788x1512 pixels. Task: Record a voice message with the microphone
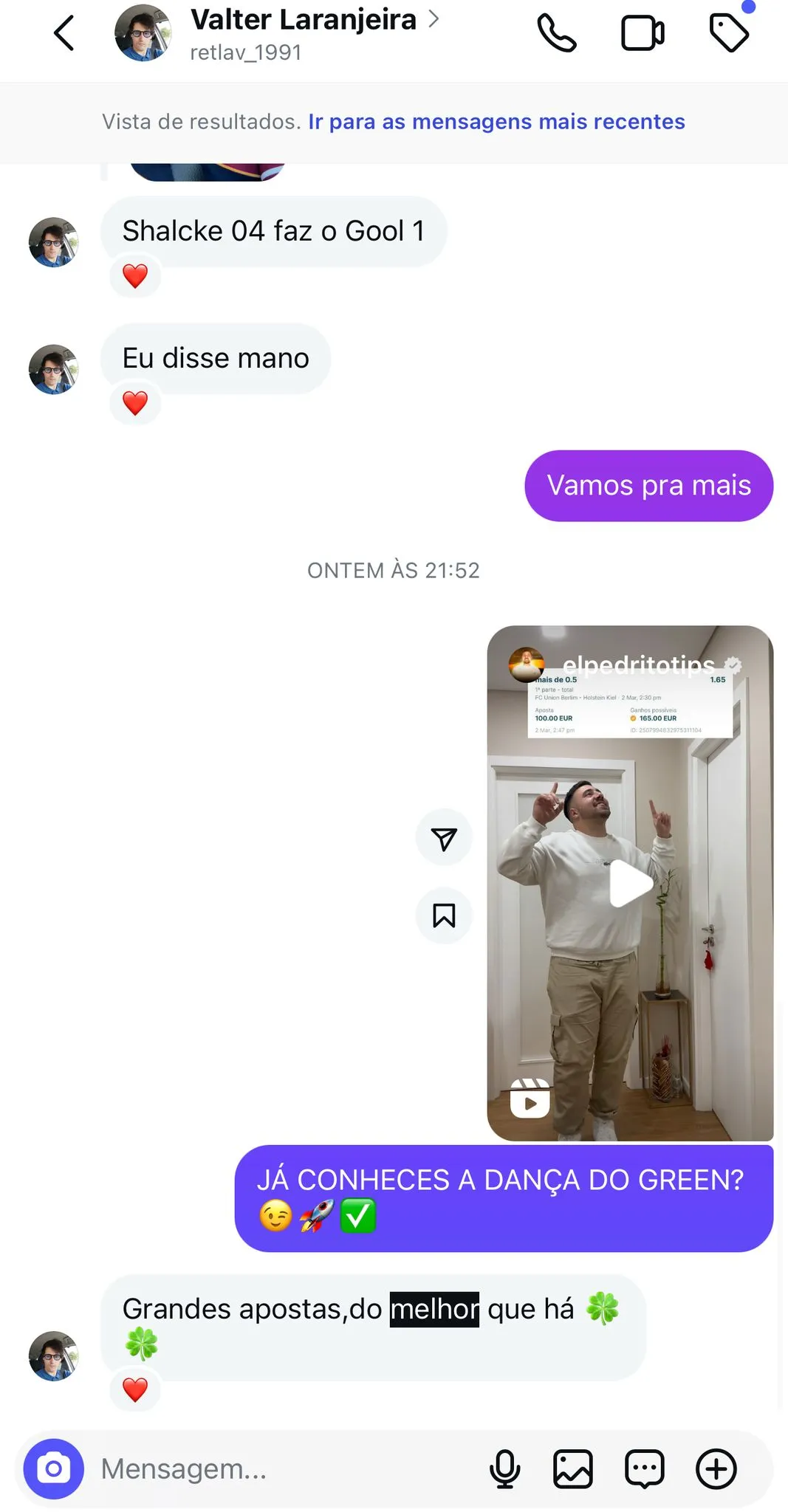[x=504, y=1468]
